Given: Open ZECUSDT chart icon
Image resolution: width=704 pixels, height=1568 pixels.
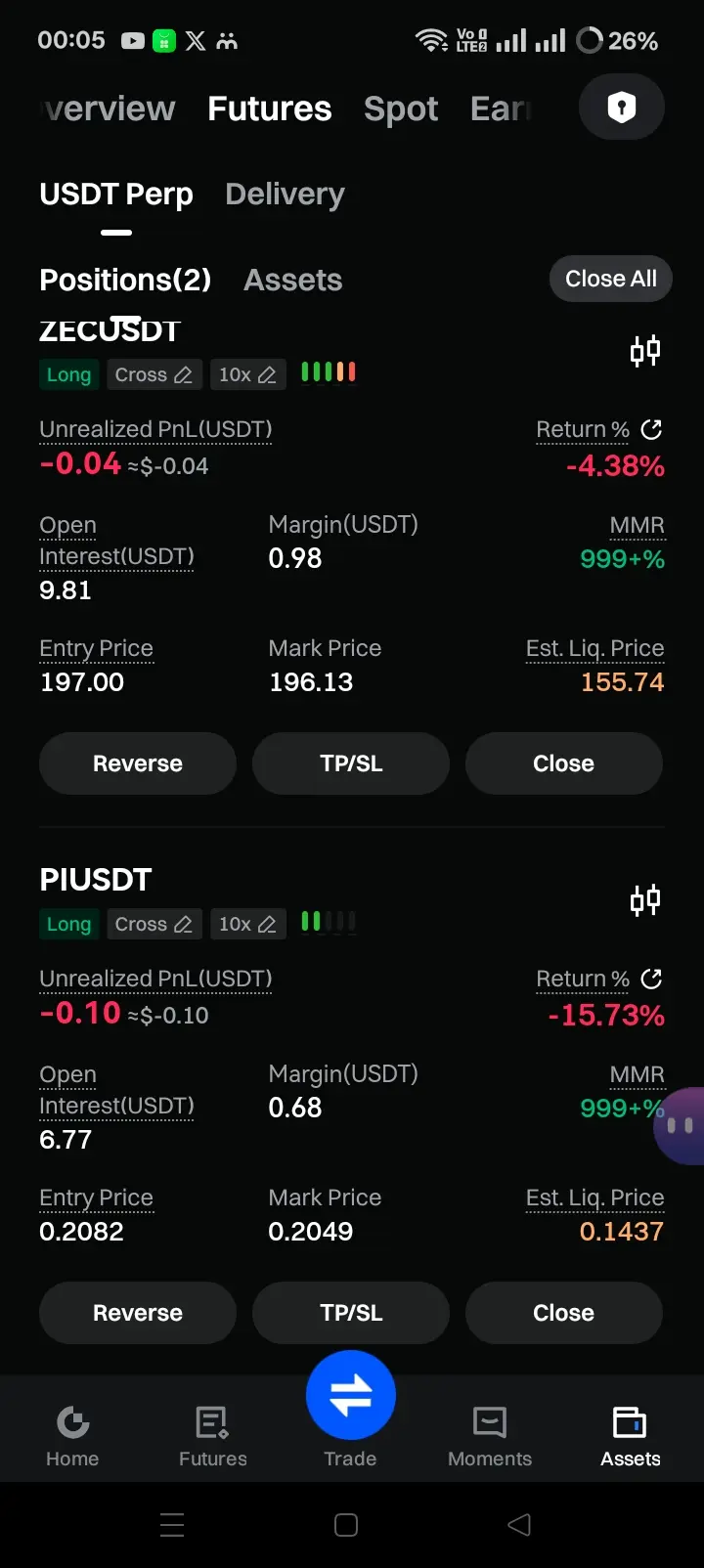Looking at the screenshot, I should click(645, 351).
